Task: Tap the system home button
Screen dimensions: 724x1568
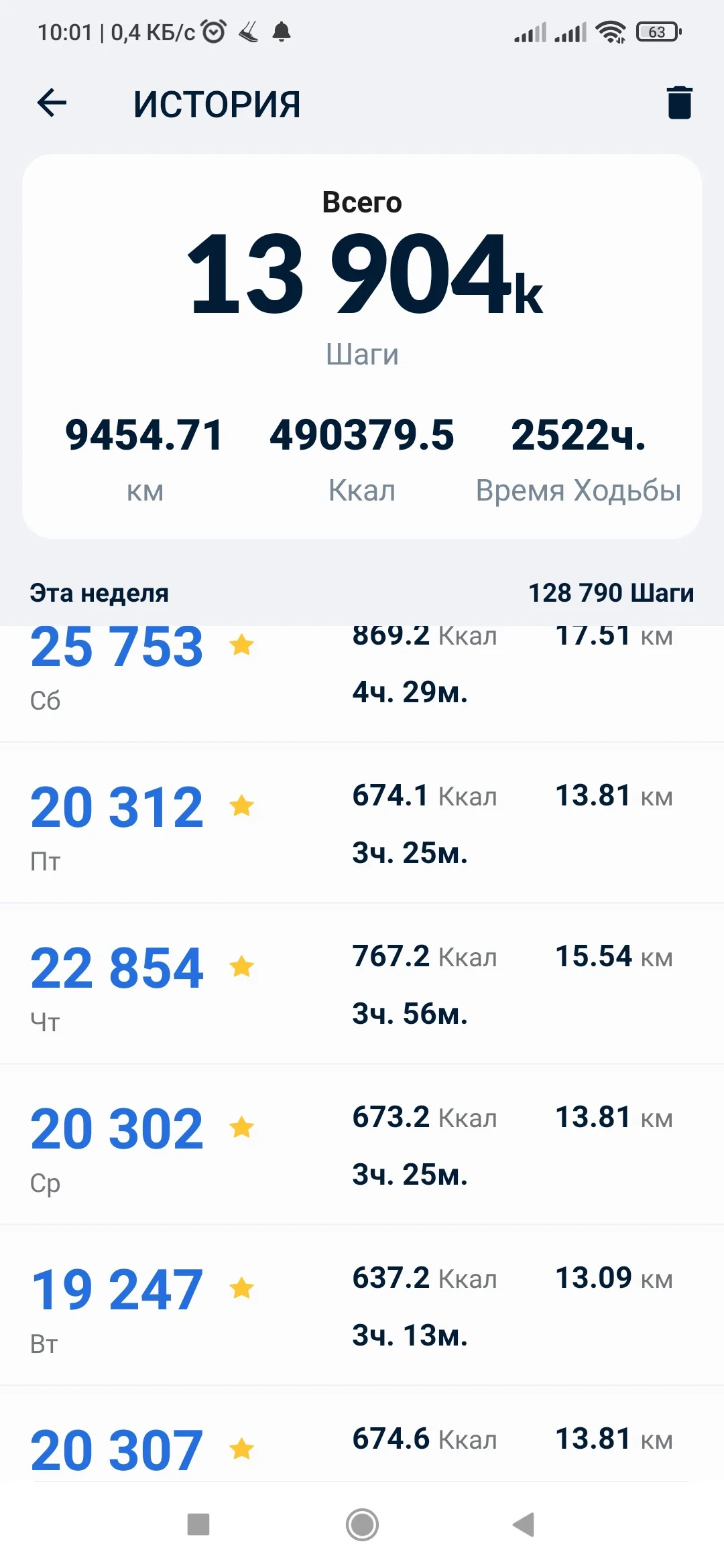Action: (362, 1525)
